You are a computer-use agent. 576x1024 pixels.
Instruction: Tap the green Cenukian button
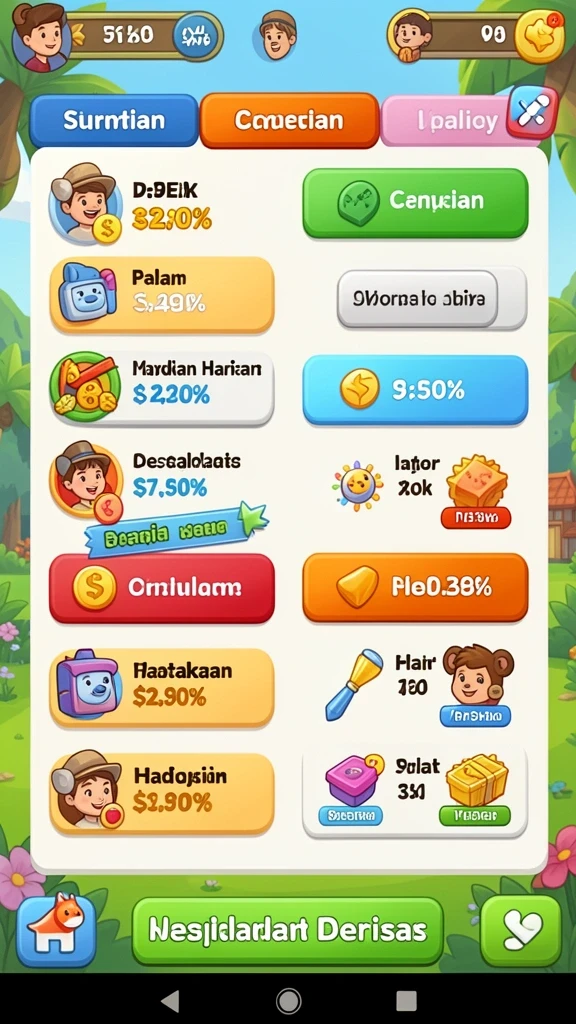(415, 202)
